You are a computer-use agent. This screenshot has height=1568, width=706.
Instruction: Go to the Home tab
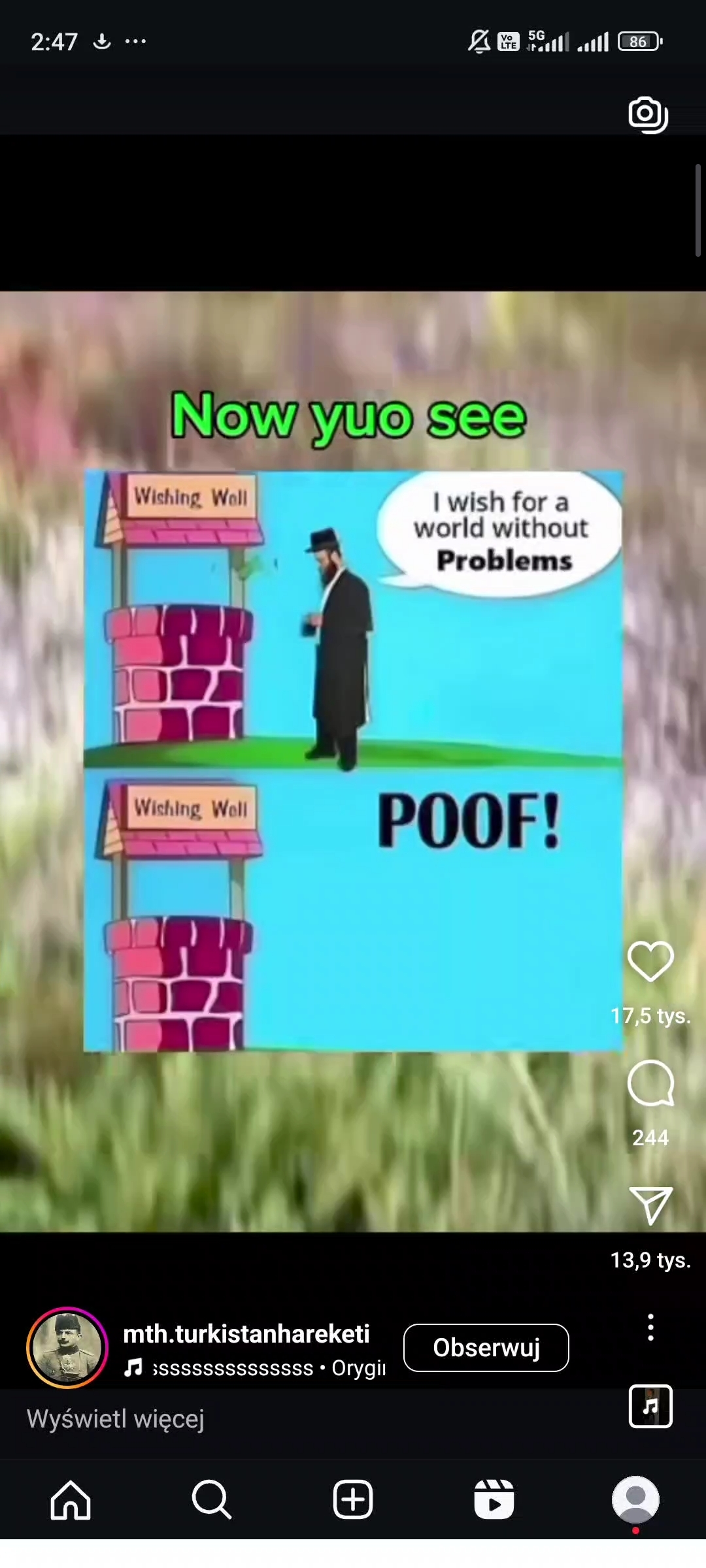point(71,1499)
